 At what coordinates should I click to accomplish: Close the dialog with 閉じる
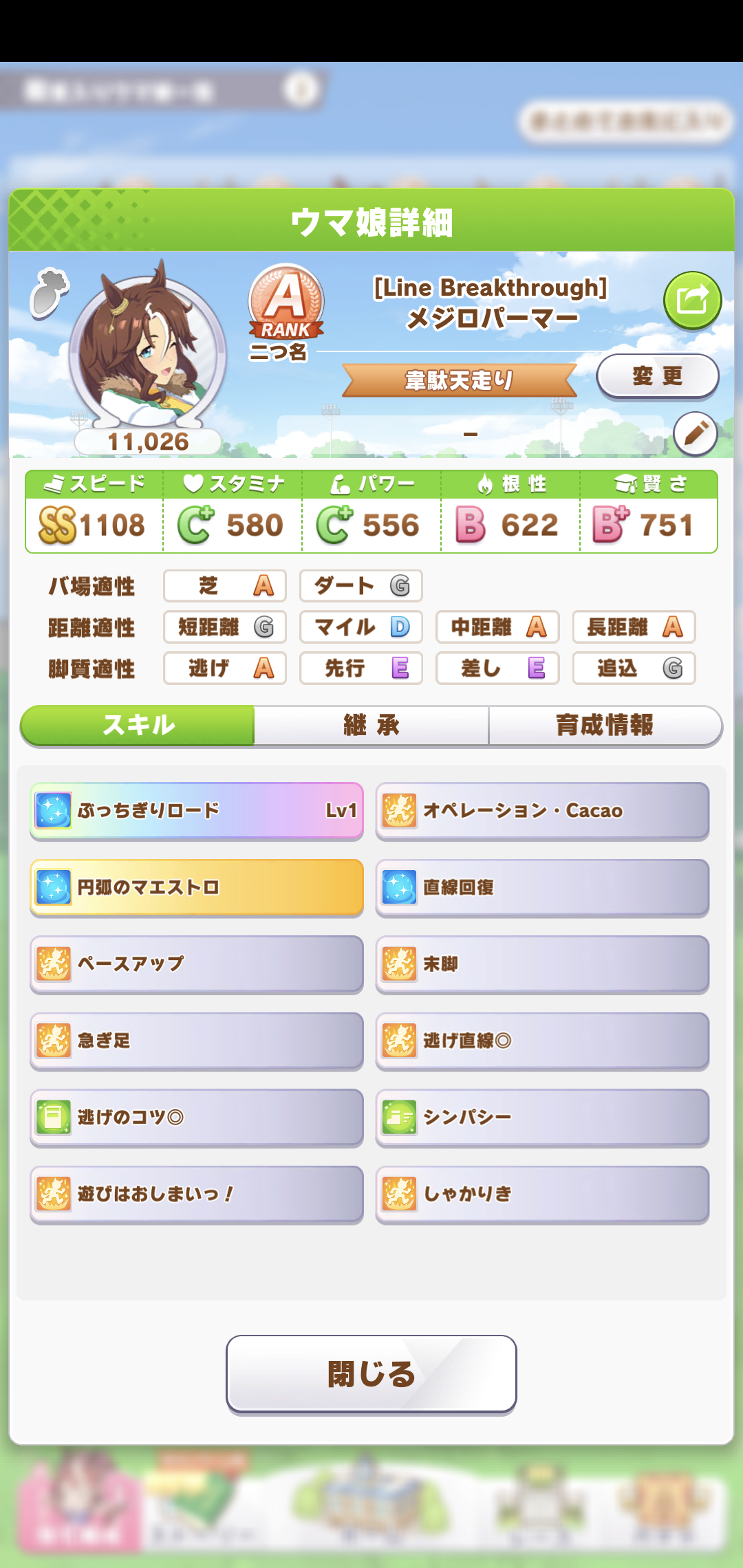371,1374
